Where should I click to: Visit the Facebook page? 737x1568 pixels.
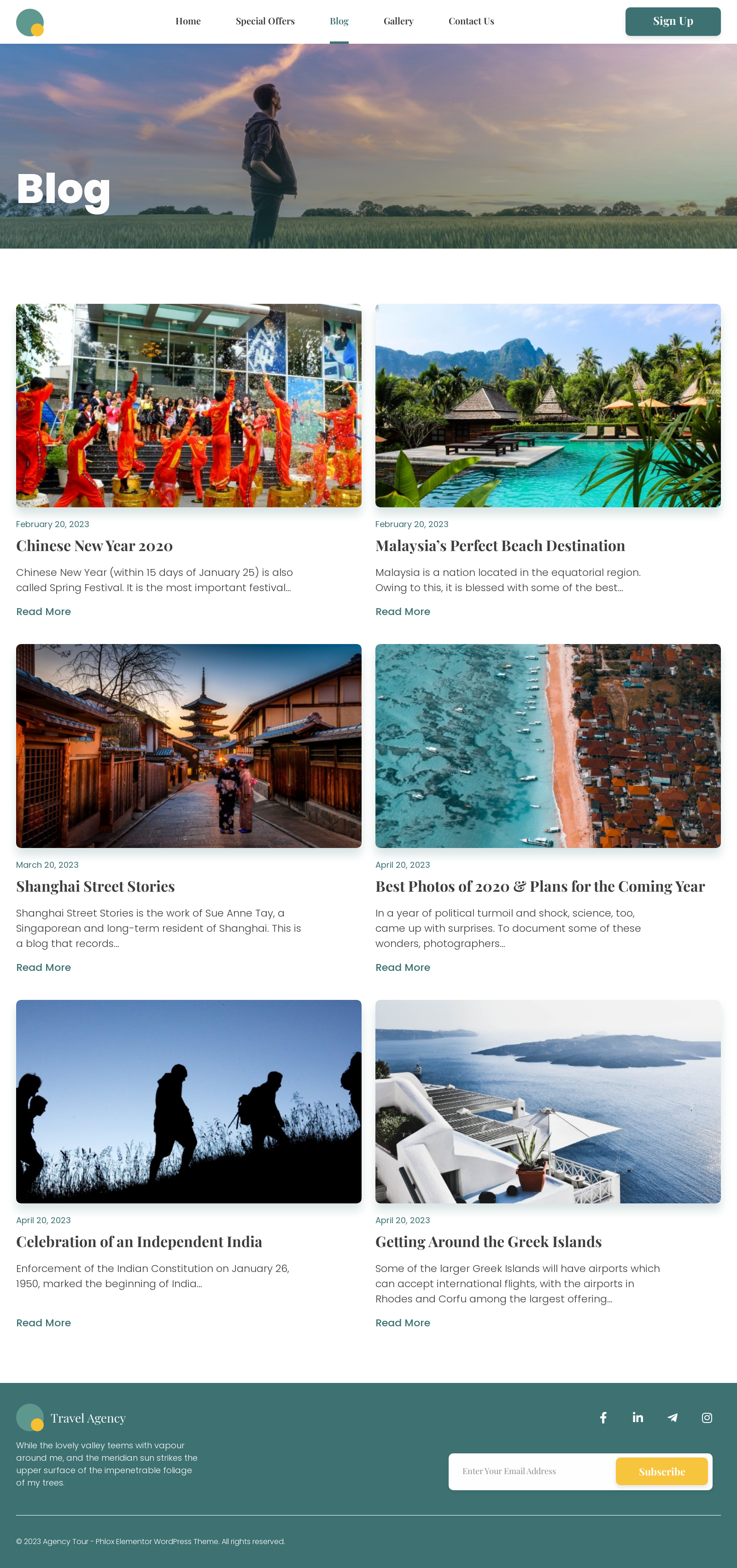(603, 1417)
